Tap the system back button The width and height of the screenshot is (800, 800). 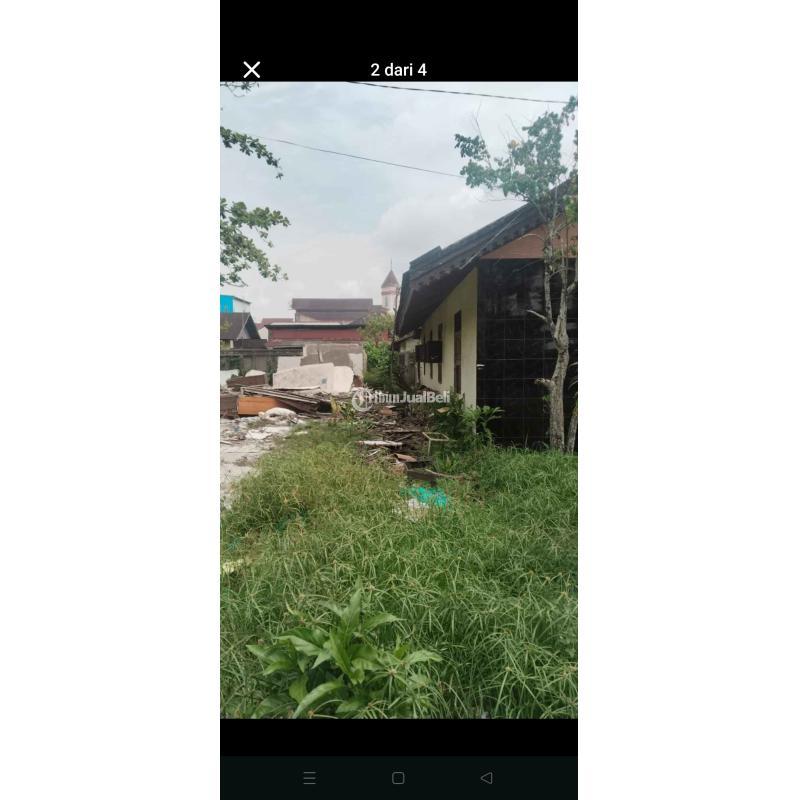(x=486, y=778)
